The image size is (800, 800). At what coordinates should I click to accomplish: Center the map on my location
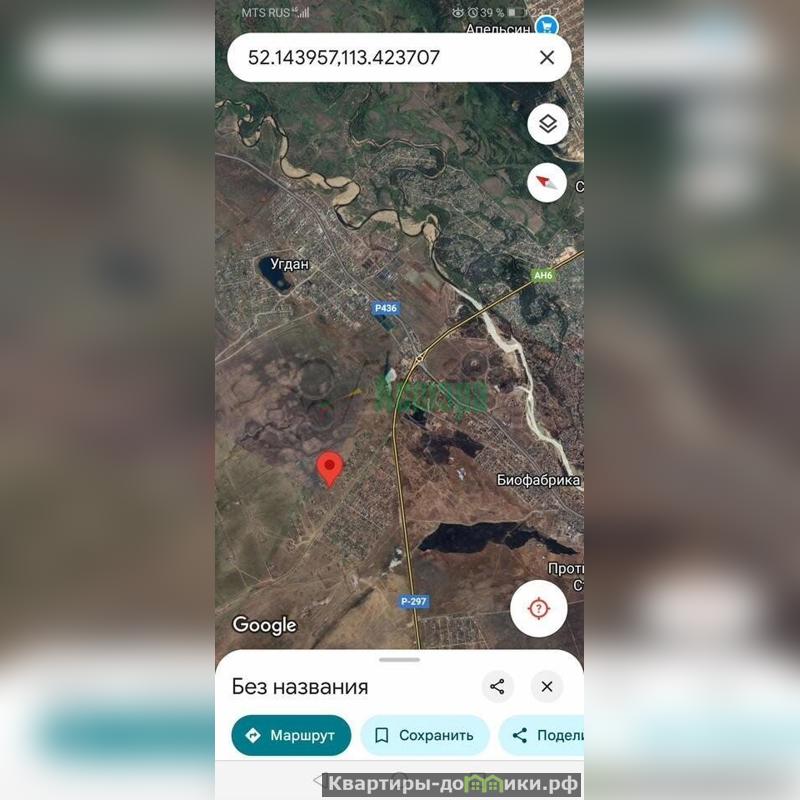(x=538, y=608)
